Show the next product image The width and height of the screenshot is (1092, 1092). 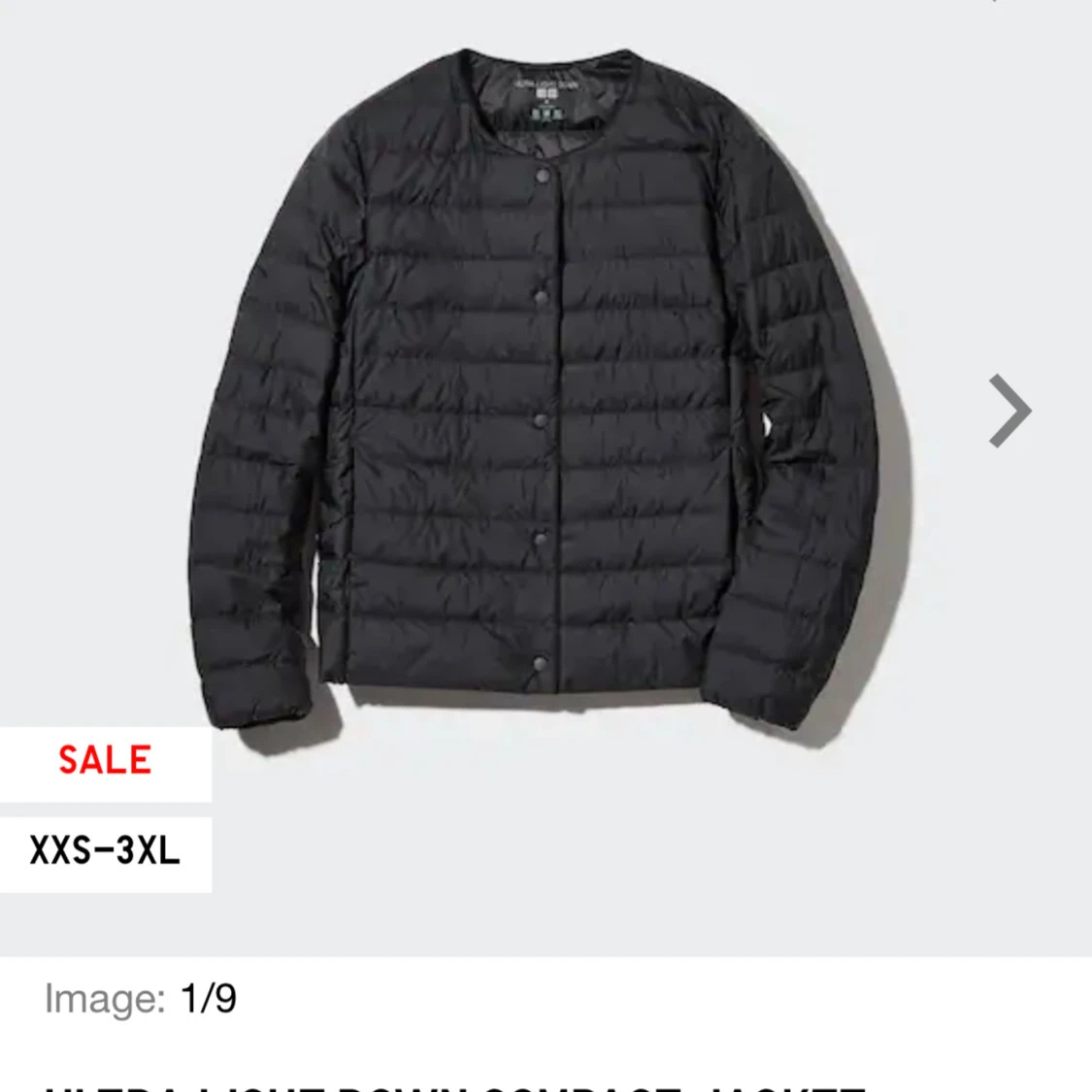tap(1009, 412)
